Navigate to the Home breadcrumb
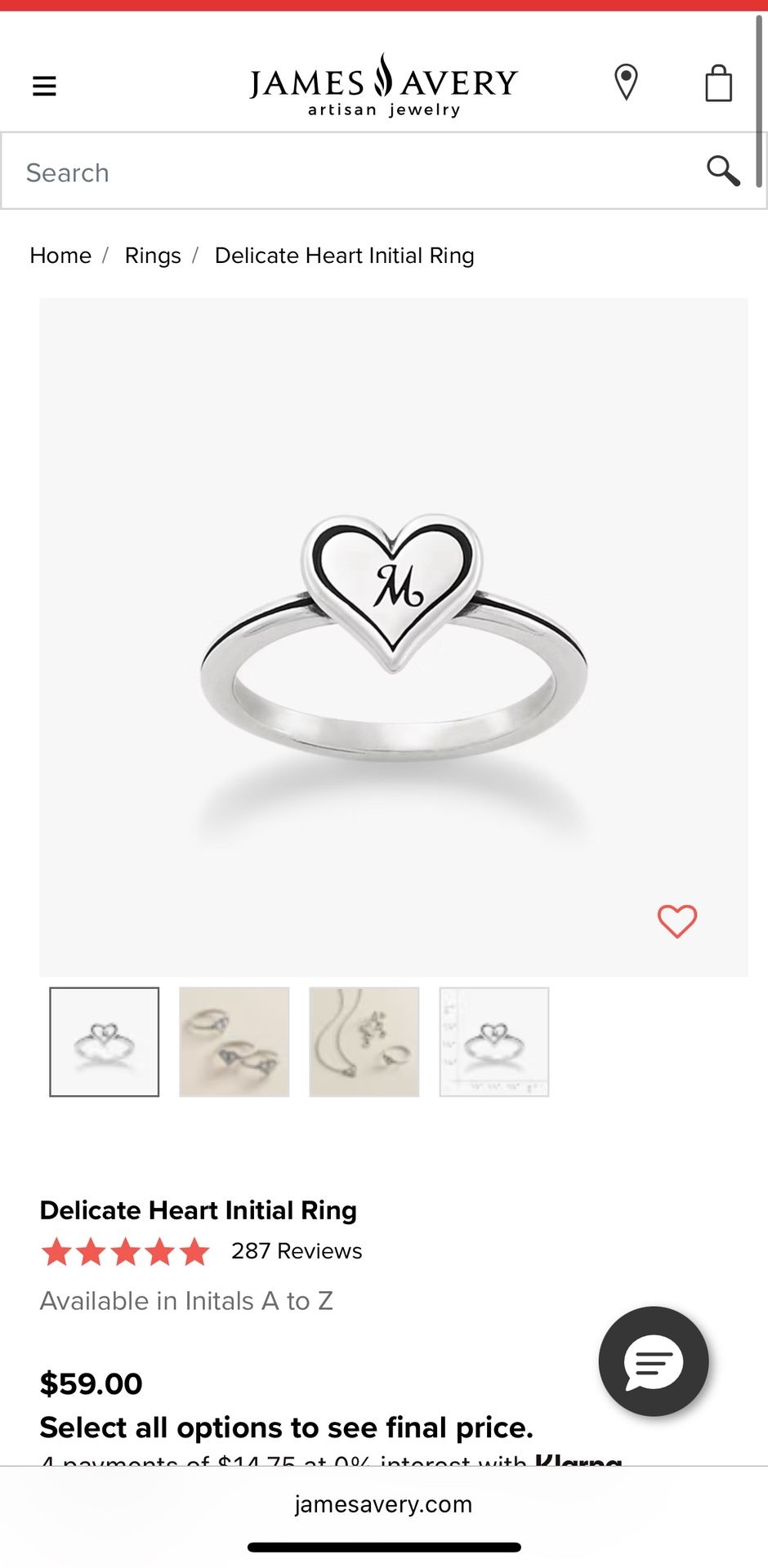This screenshot has height=1568, width=768. (x=60, y=255)
